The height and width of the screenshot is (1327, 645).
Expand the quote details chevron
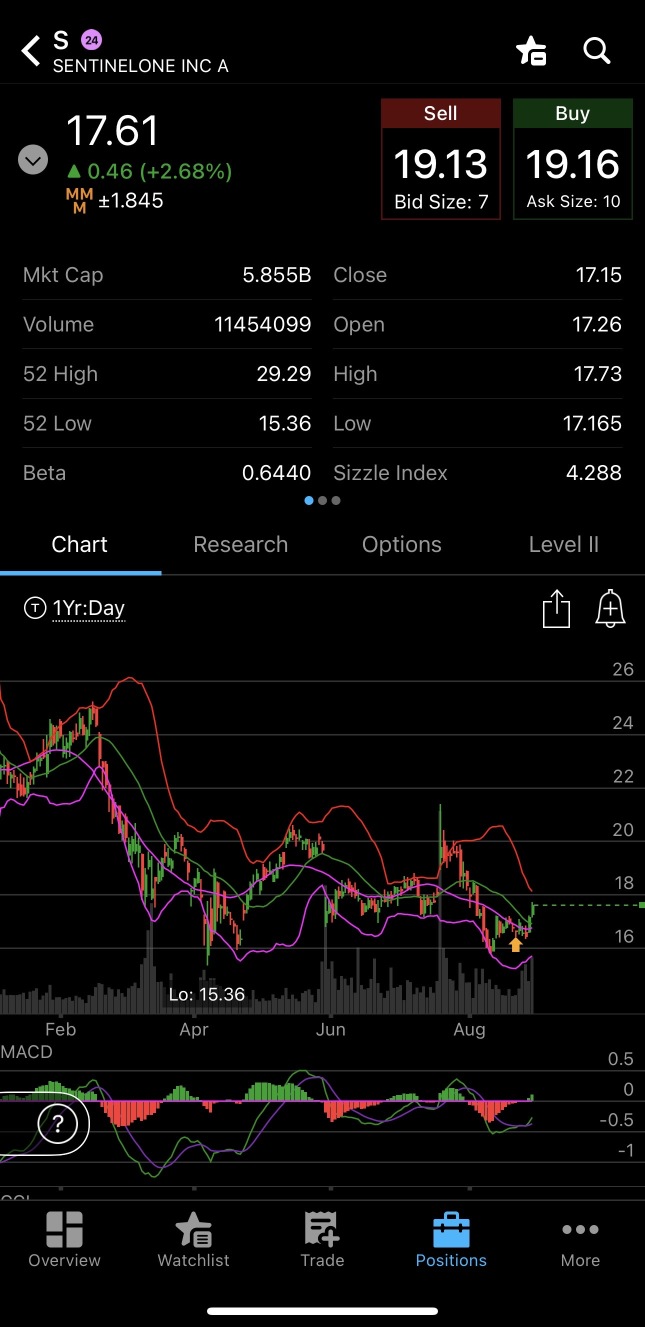[34, 159]
